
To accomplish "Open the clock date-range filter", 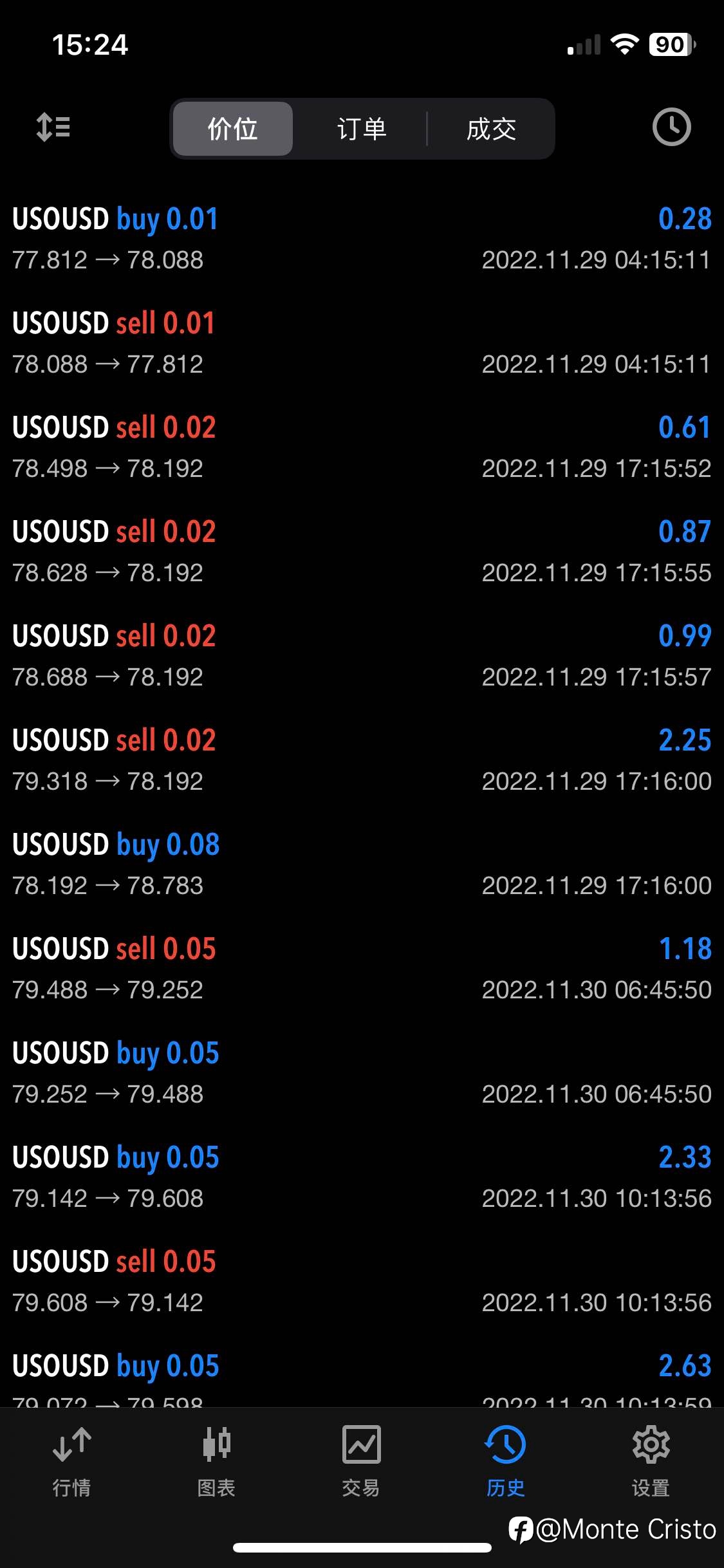I will [x=671, y=127].
